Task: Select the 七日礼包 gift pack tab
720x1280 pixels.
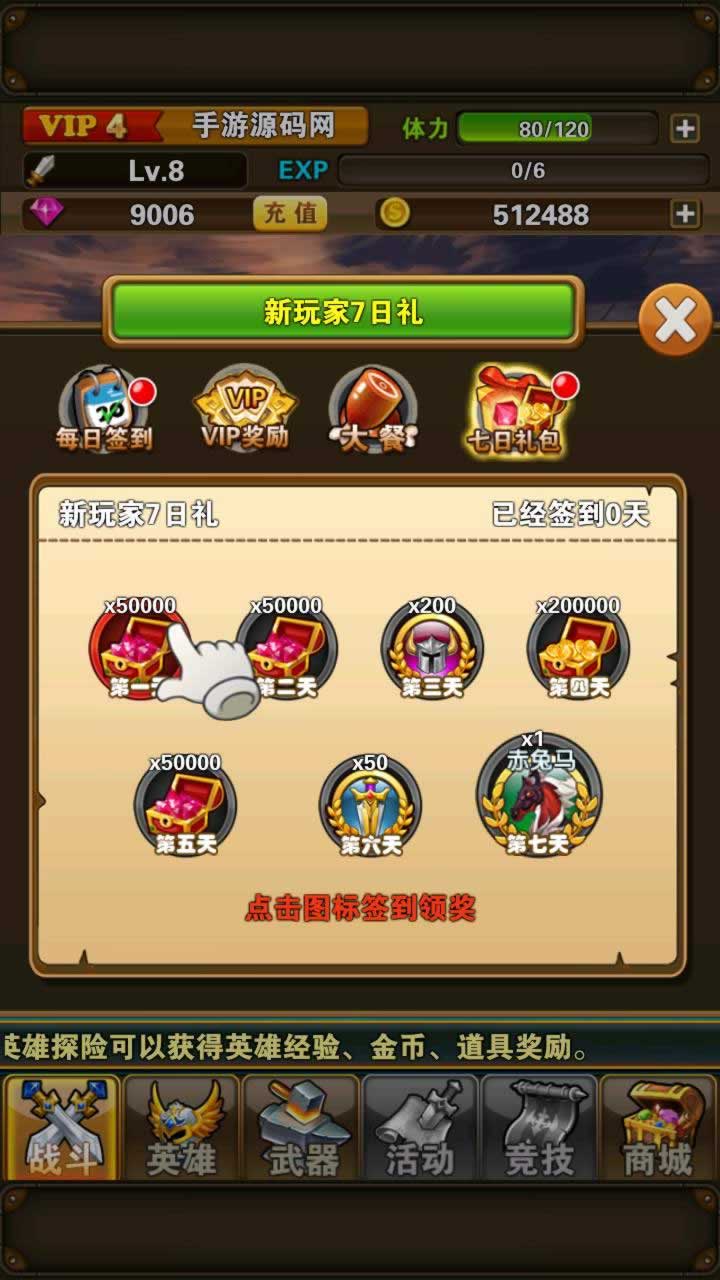Action: (x=515, y=411)
